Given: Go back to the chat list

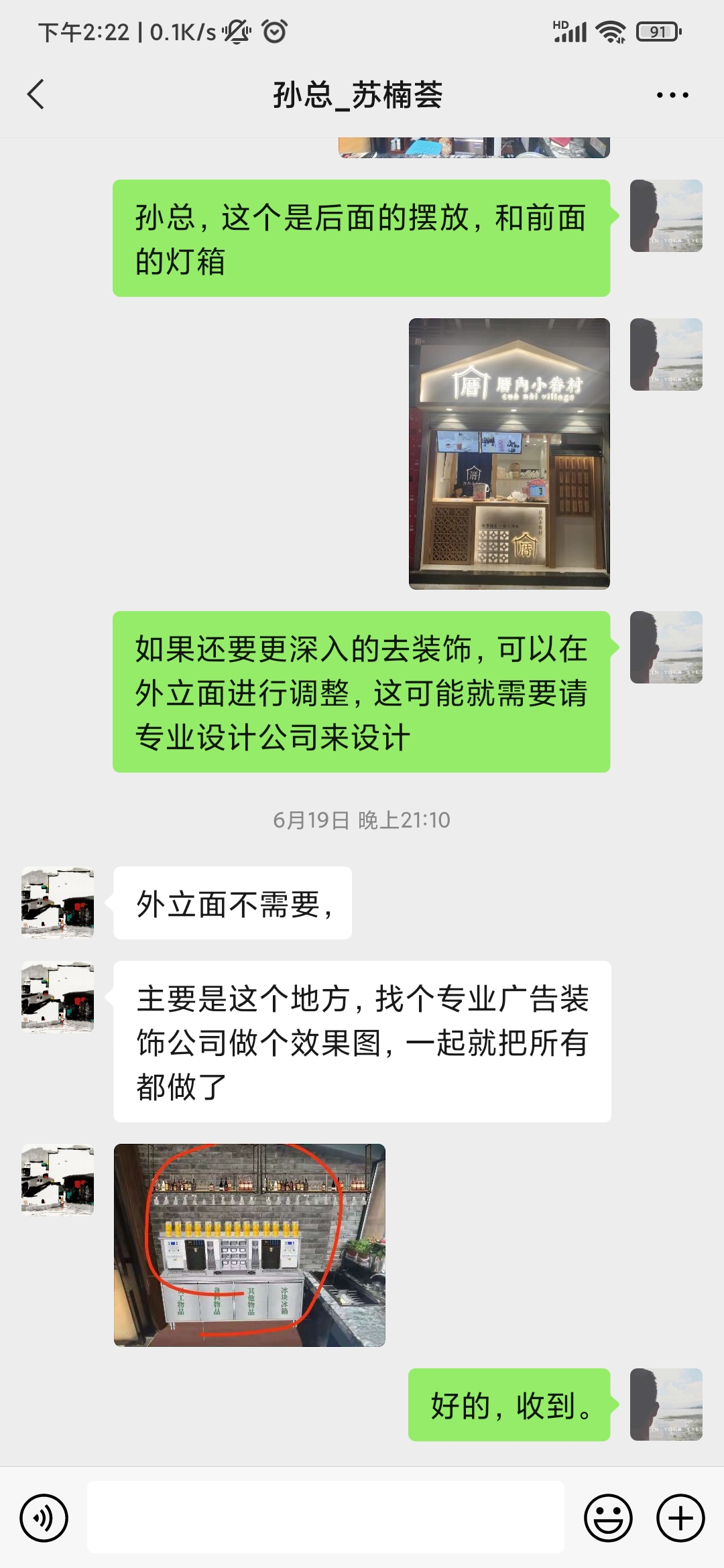Looking at the screenshot, I should 36,94.
